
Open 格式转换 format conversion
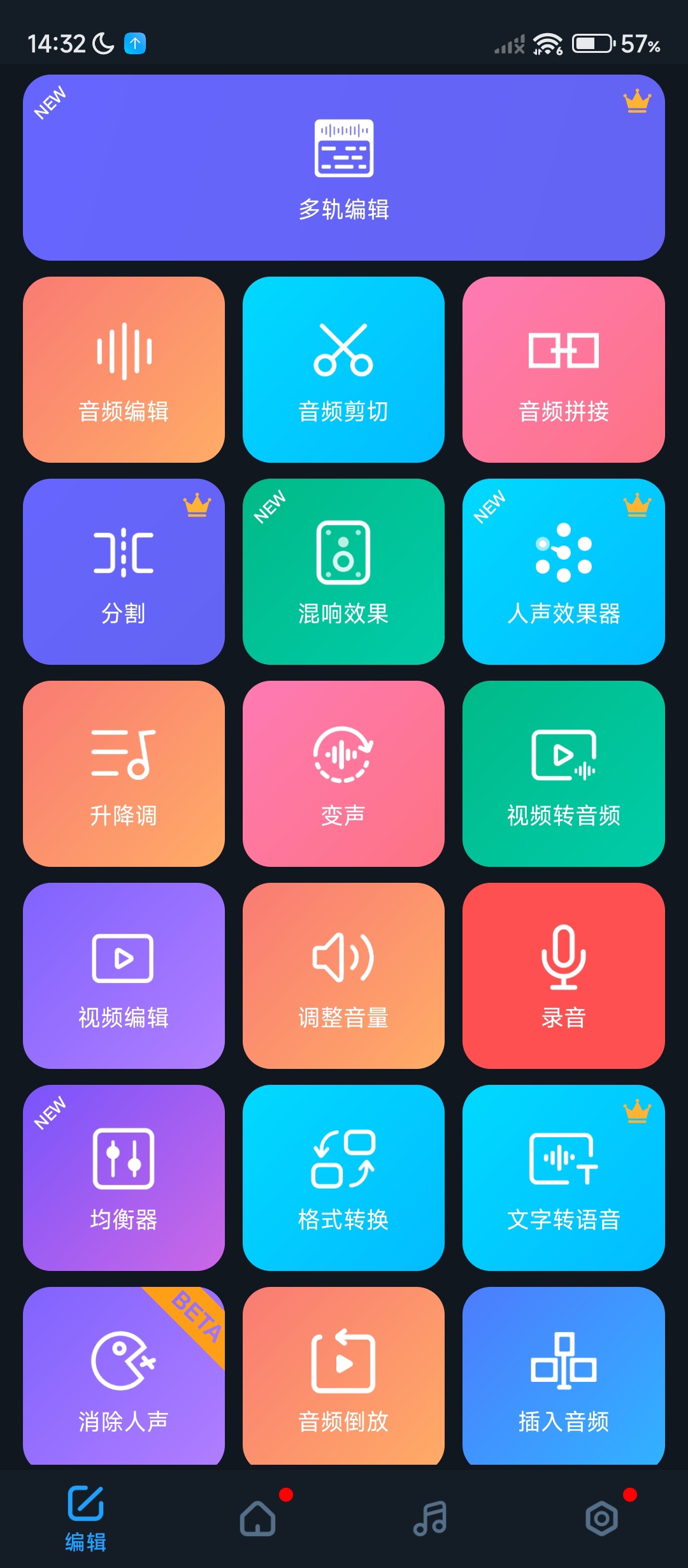coord(343,1178)
